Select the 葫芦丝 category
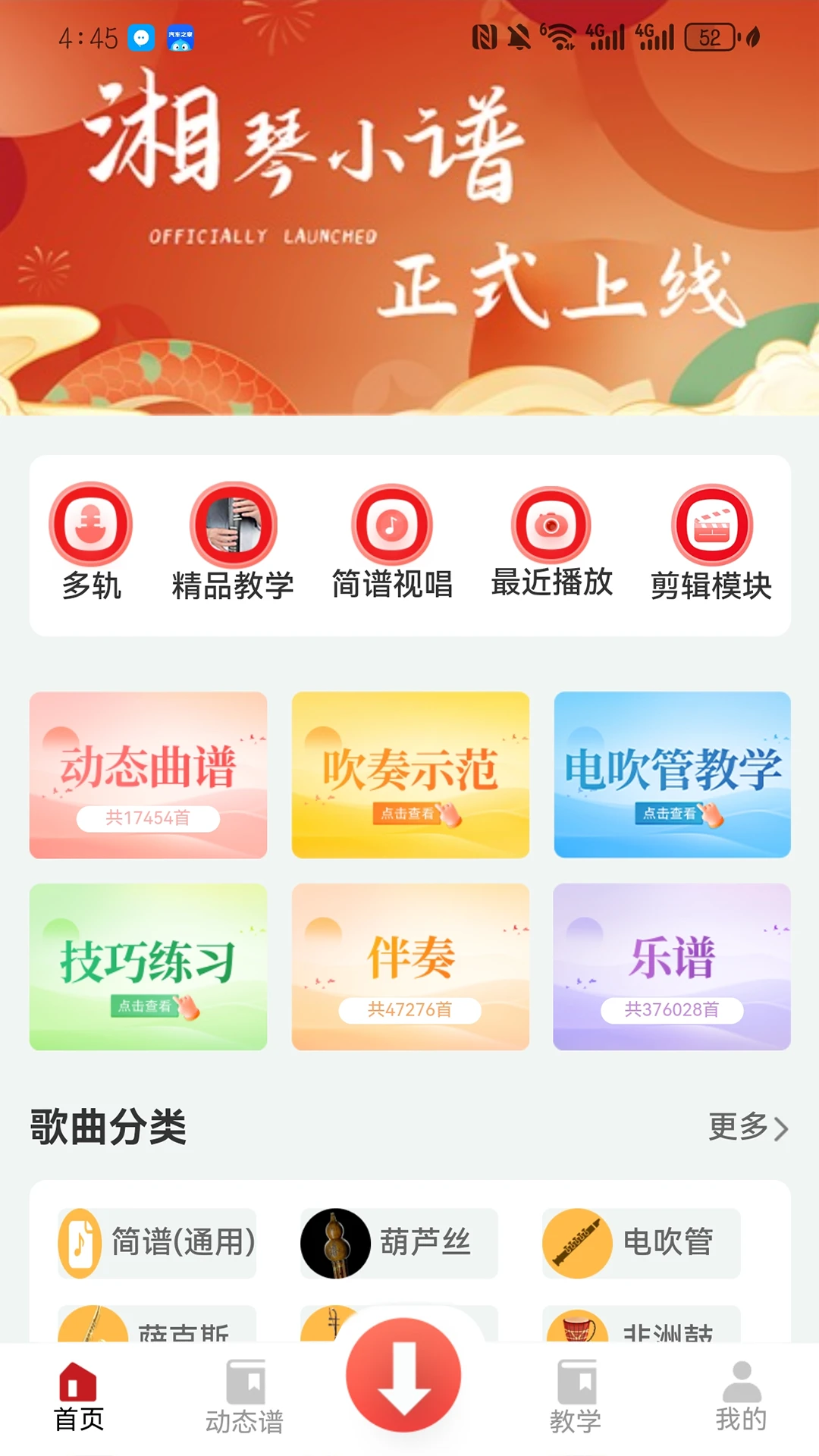The image size is (819, 1456). tap(399, 1243)
